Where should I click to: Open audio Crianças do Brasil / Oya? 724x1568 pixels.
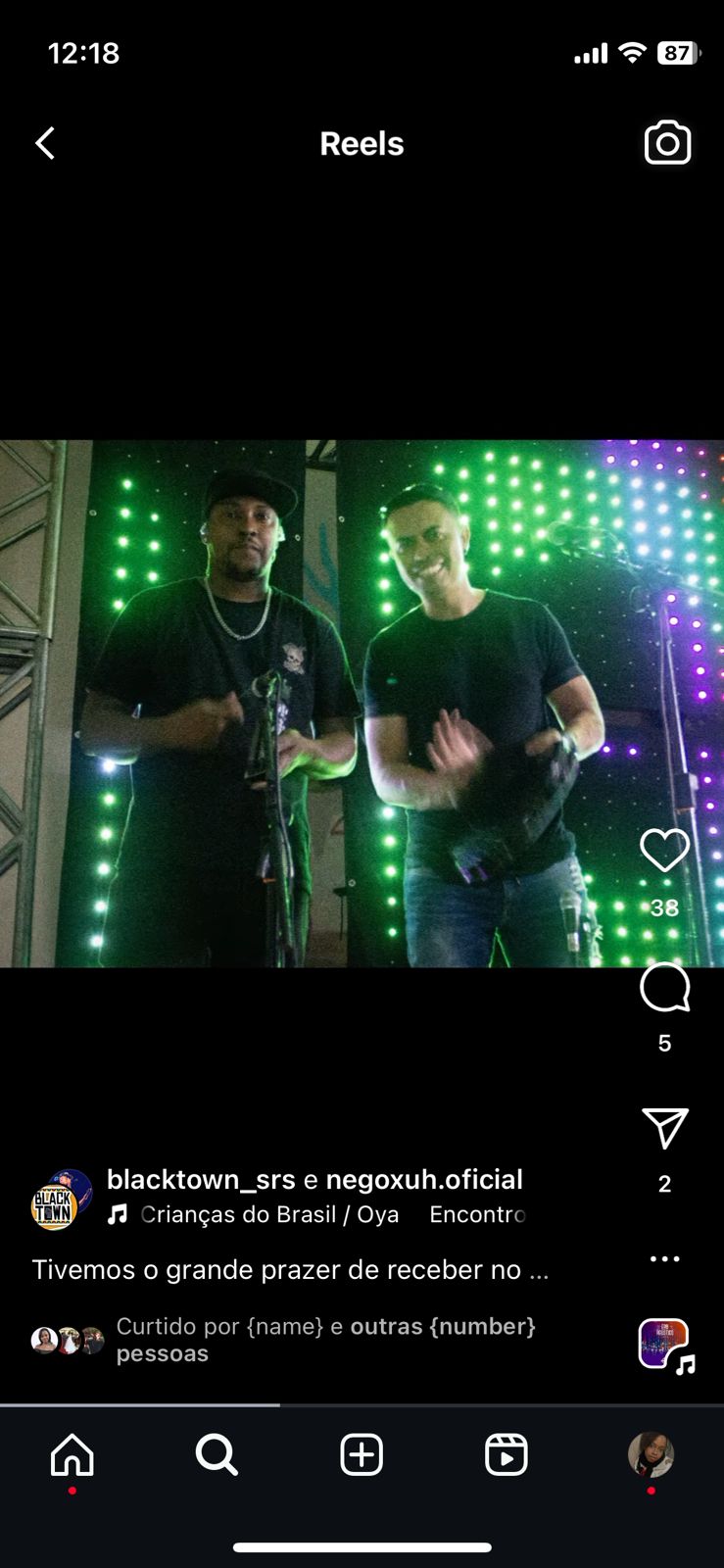point(268,1215)
